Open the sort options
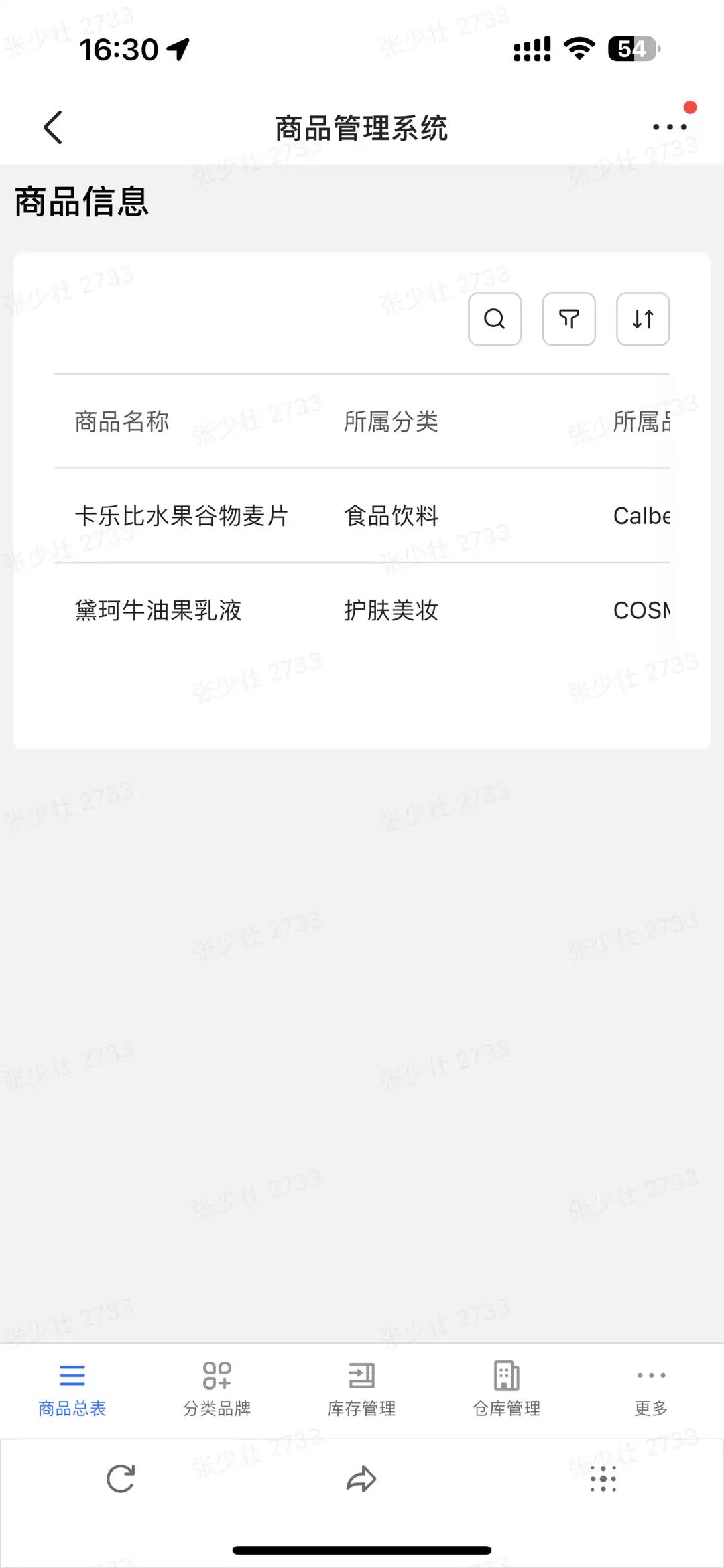This screenshot has width=724, height=1568. pos(643,319)
